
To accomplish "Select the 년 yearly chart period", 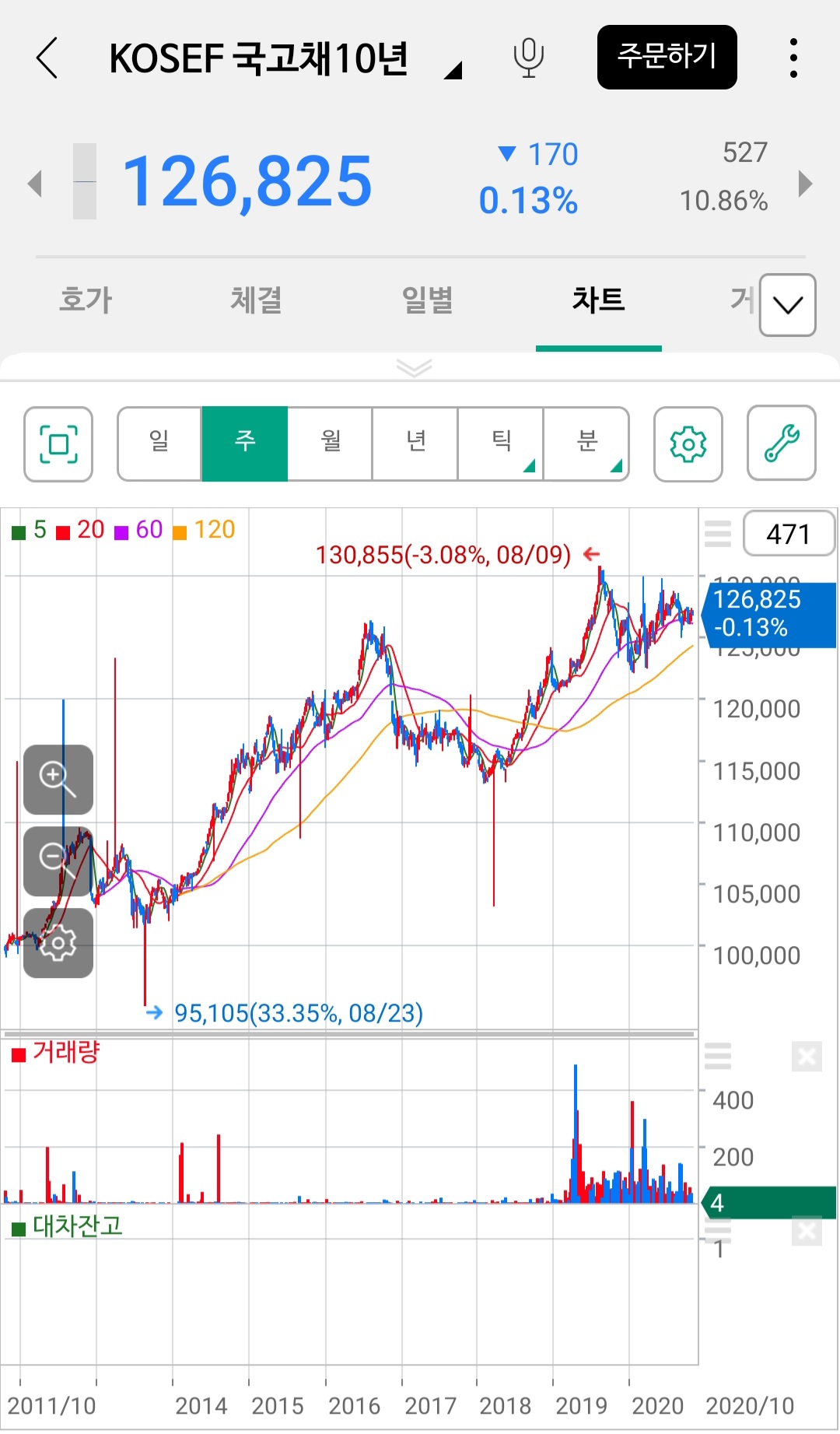I will (x=415, y=444).
